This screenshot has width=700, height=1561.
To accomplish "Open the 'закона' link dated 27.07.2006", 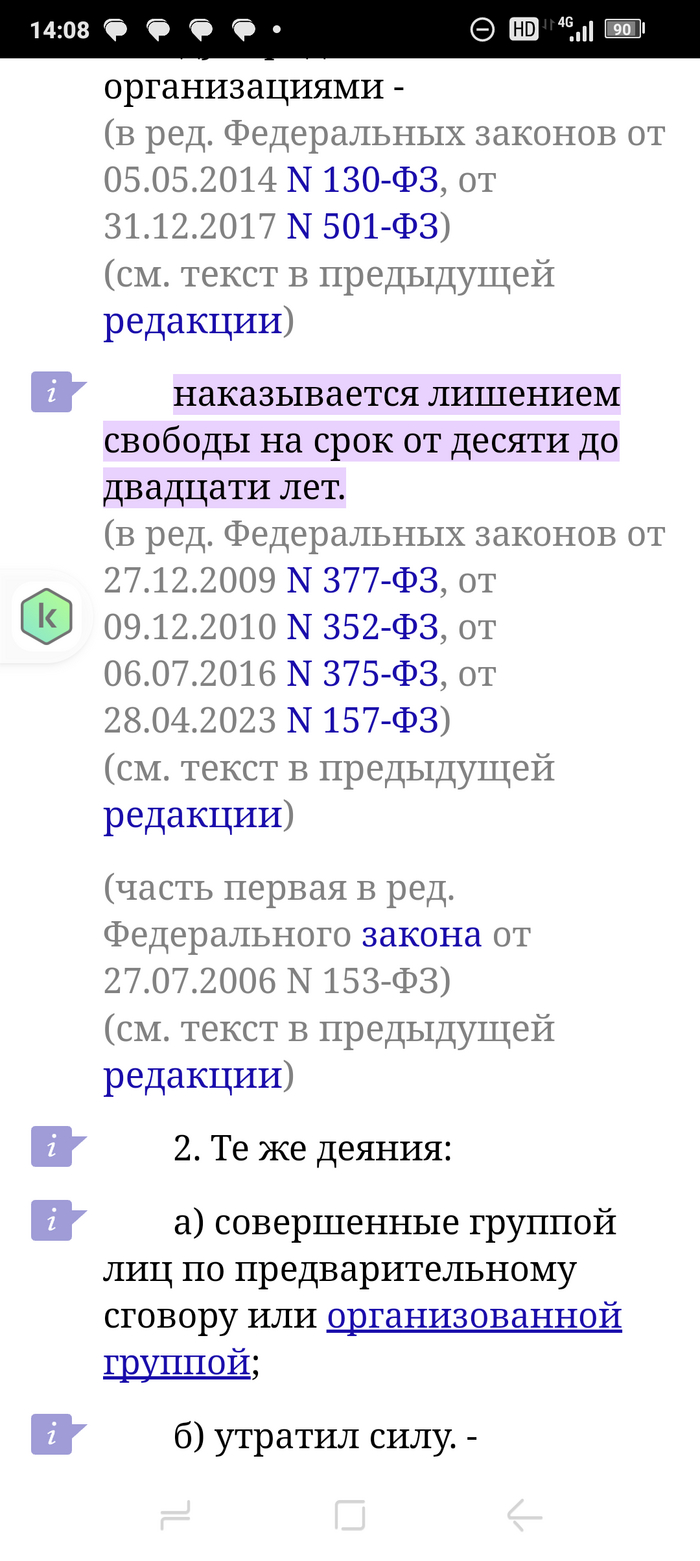I will click(x=421, y=934).
